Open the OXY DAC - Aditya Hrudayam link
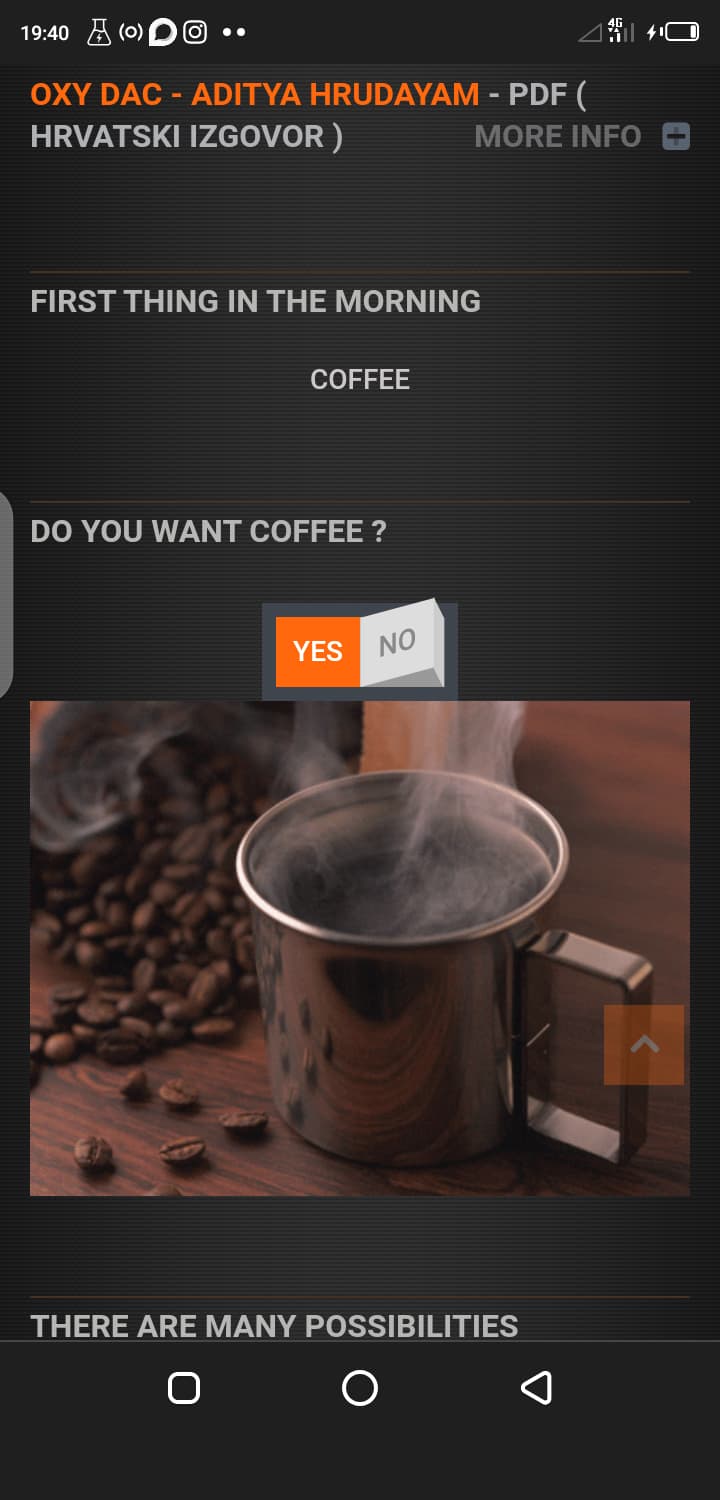 pos(255,94)
